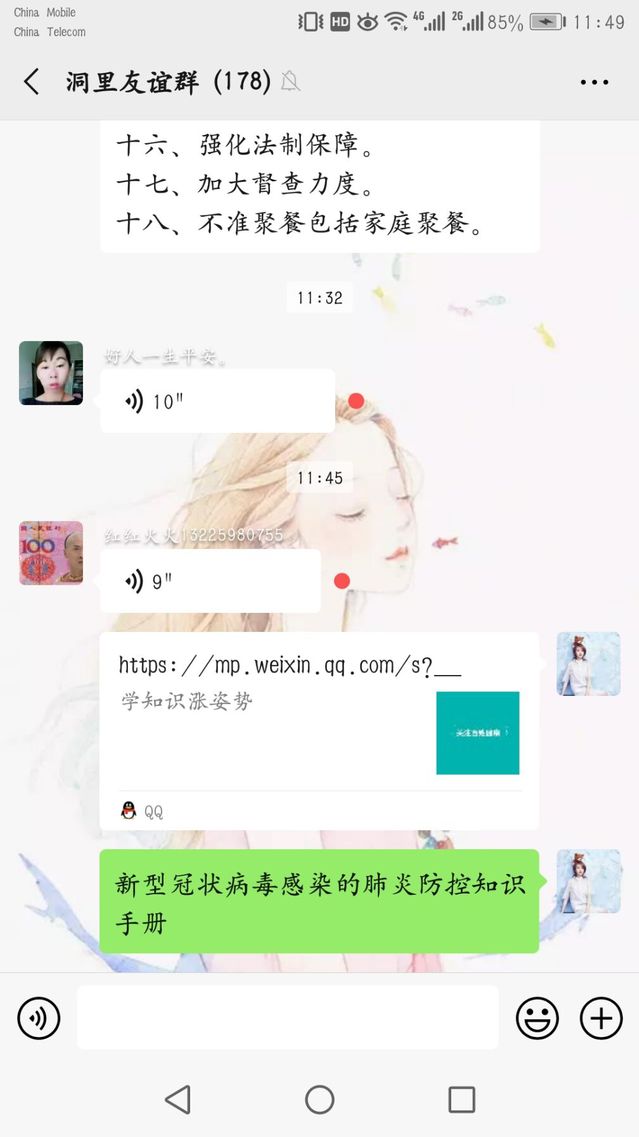Tap the message text field
Screen dimensions: 639x1137
click(287, 1018)
